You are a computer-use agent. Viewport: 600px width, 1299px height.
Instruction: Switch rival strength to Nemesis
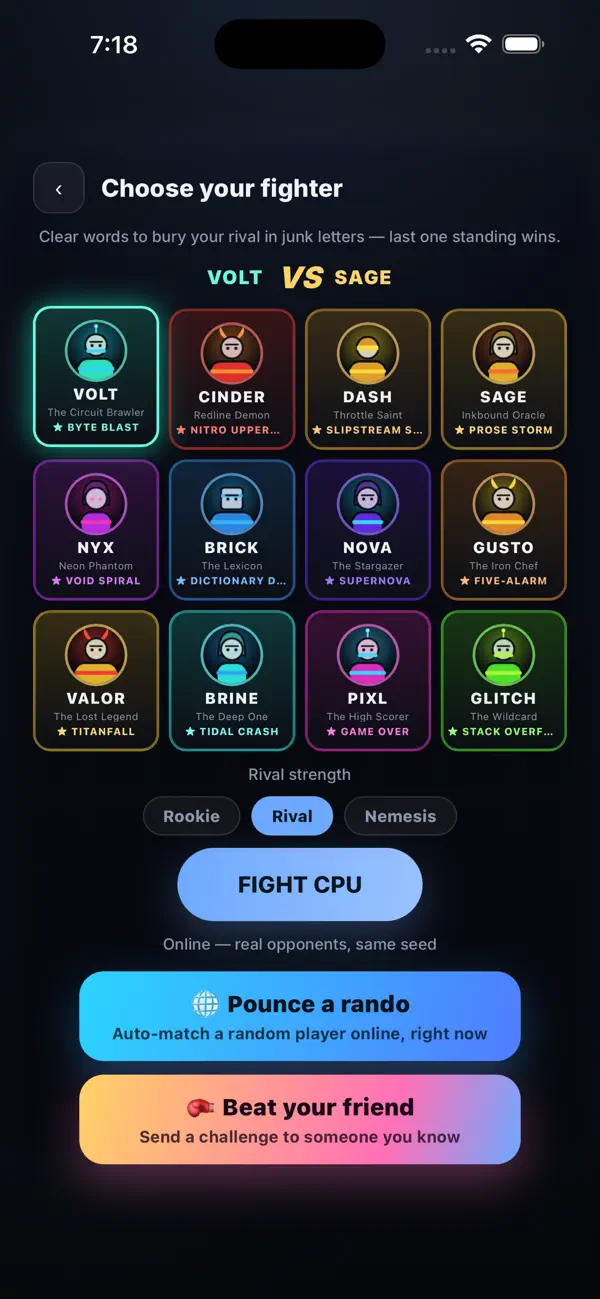[400, 816]
